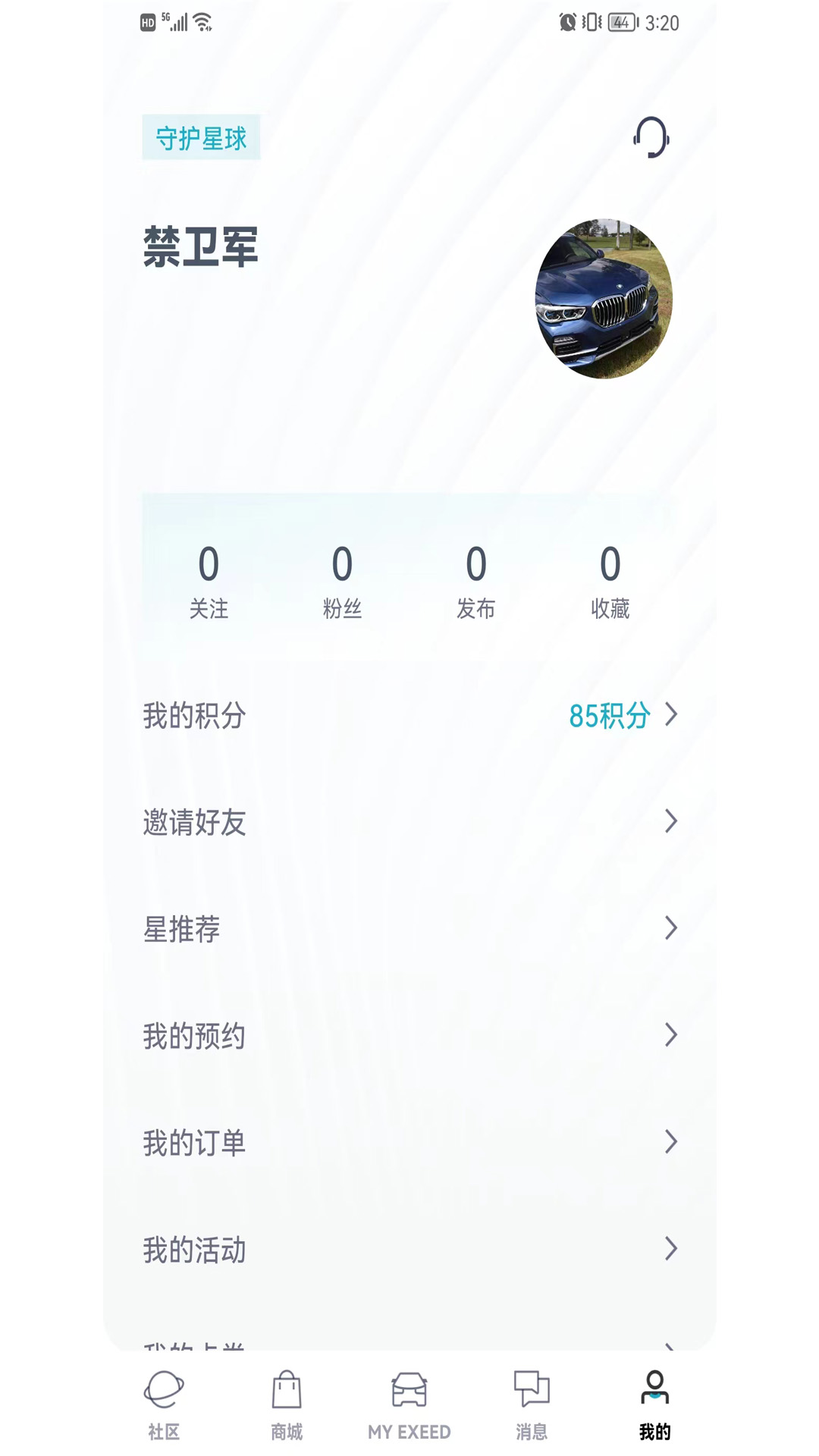Viewport: 819px width, 1456px height.
Task: Open the 守护星球 badge
Action: pos(201,138)
